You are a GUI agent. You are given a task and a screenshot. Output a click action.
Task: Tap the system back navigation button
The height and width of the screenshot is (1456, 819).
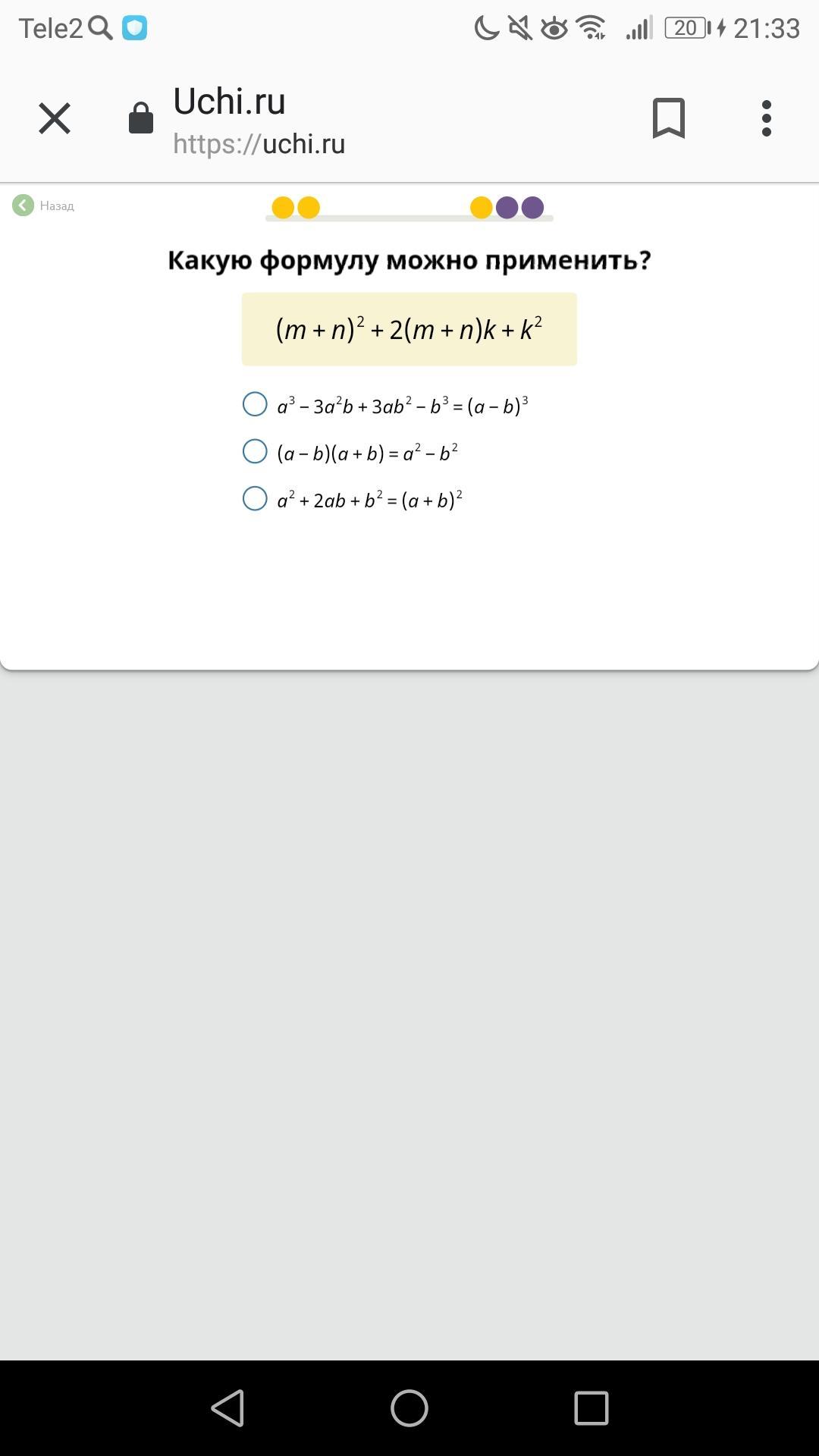227,1408
